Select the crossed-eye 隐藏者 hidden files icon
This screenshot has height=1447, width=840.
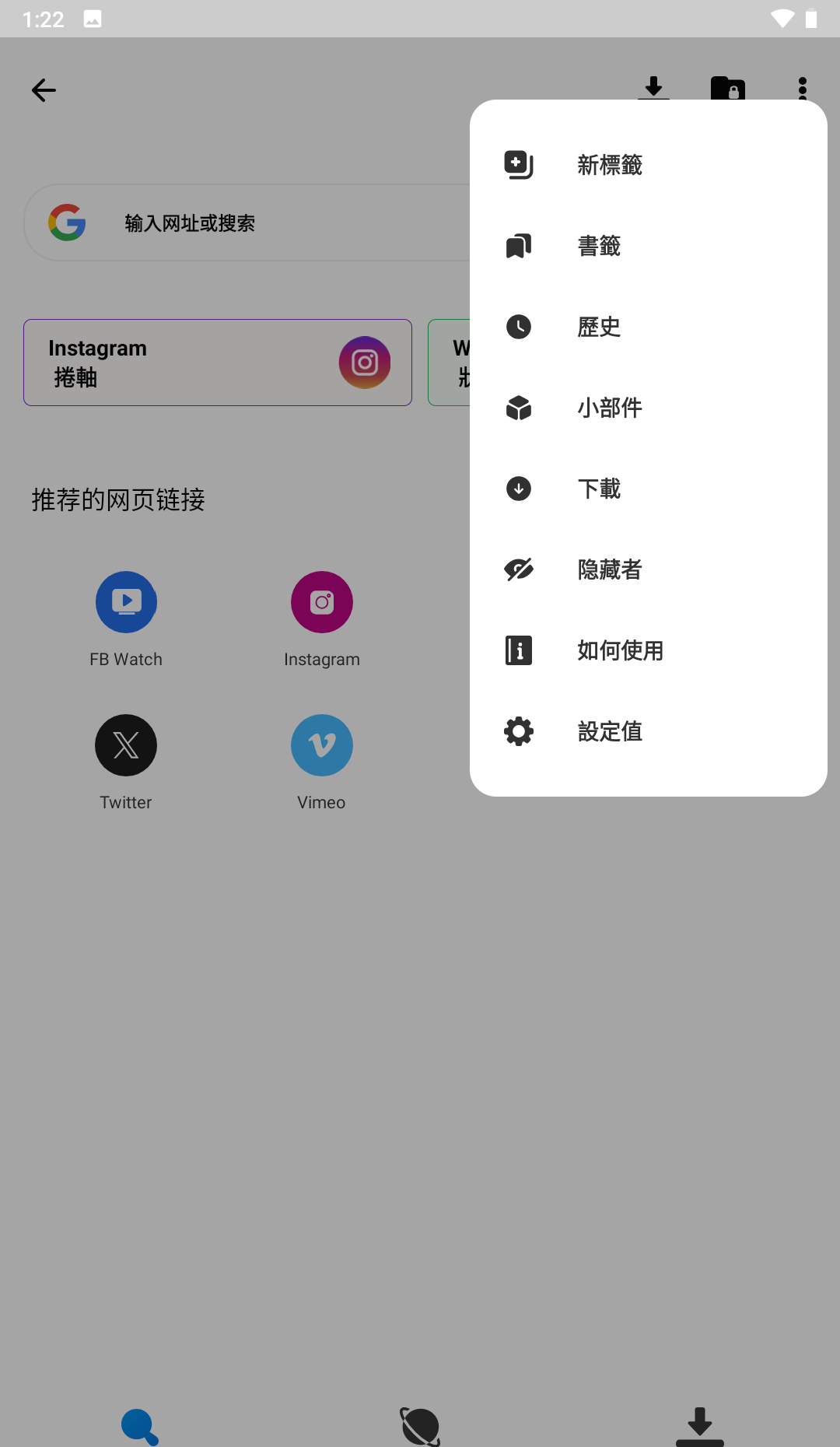click(519, 569)
